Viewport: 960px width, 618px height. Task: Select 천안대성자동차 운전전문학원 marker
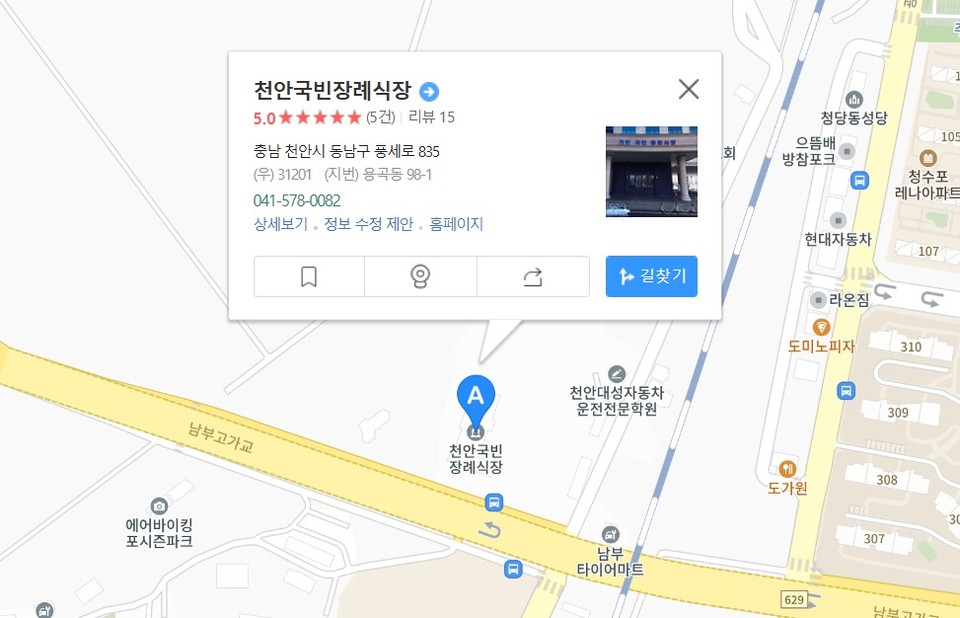616,374
